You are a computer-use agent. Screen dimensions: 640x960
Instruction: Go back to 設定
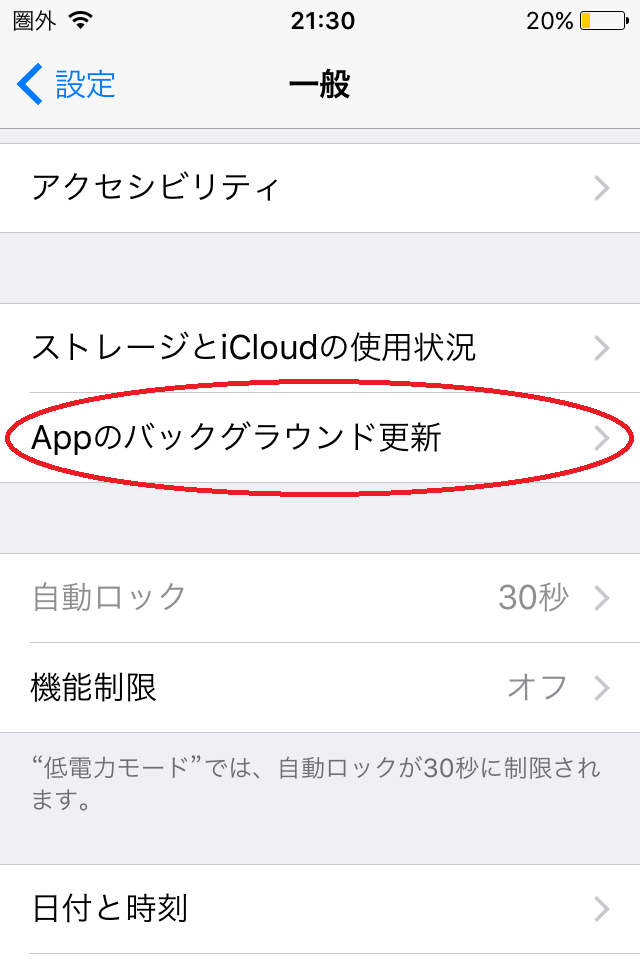tap(66, 85)
